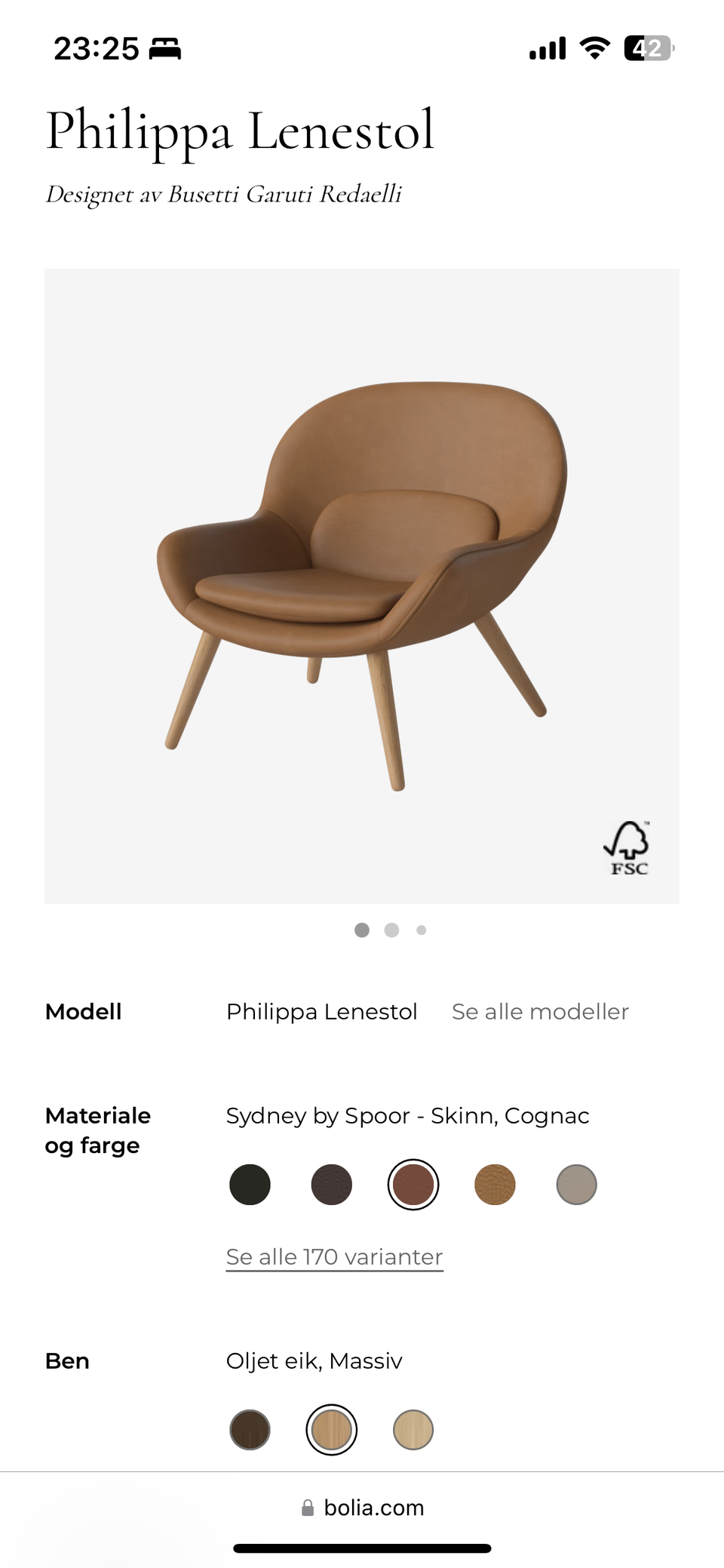724x1568 pixels.
Task: Choose the light oak leg finish
Action: tap(413, 1428)
